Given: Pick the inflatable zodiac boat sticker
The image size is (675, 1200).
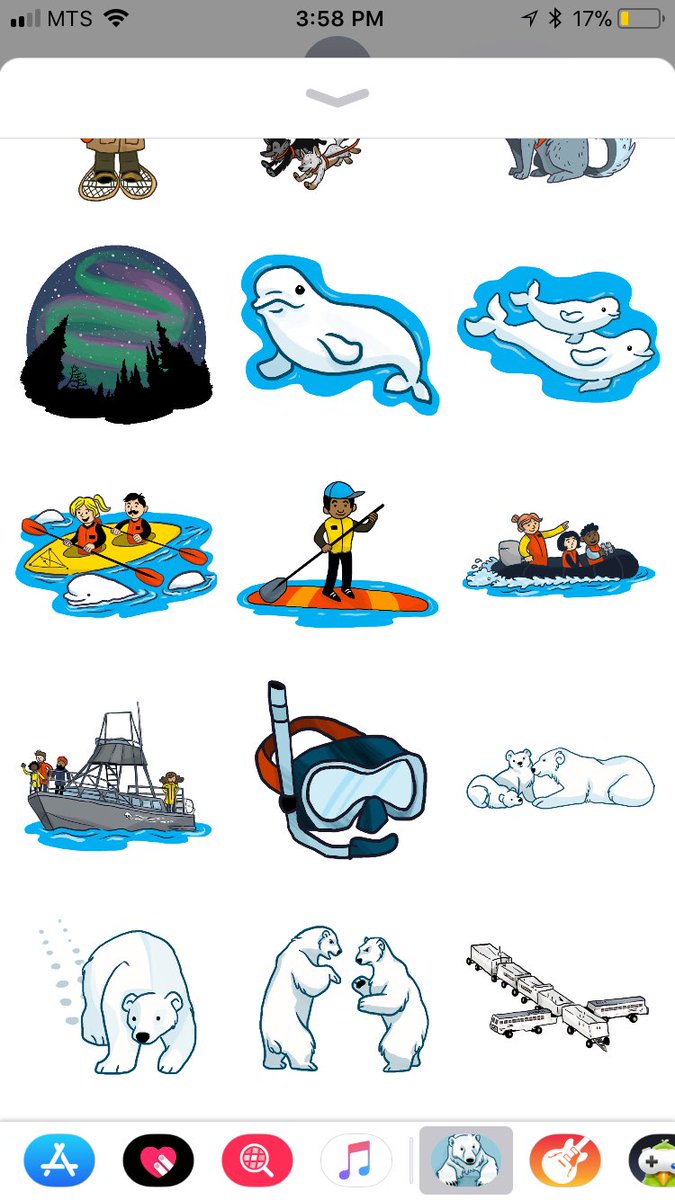Looking at the screenshot, I should [x=558, y=554].
